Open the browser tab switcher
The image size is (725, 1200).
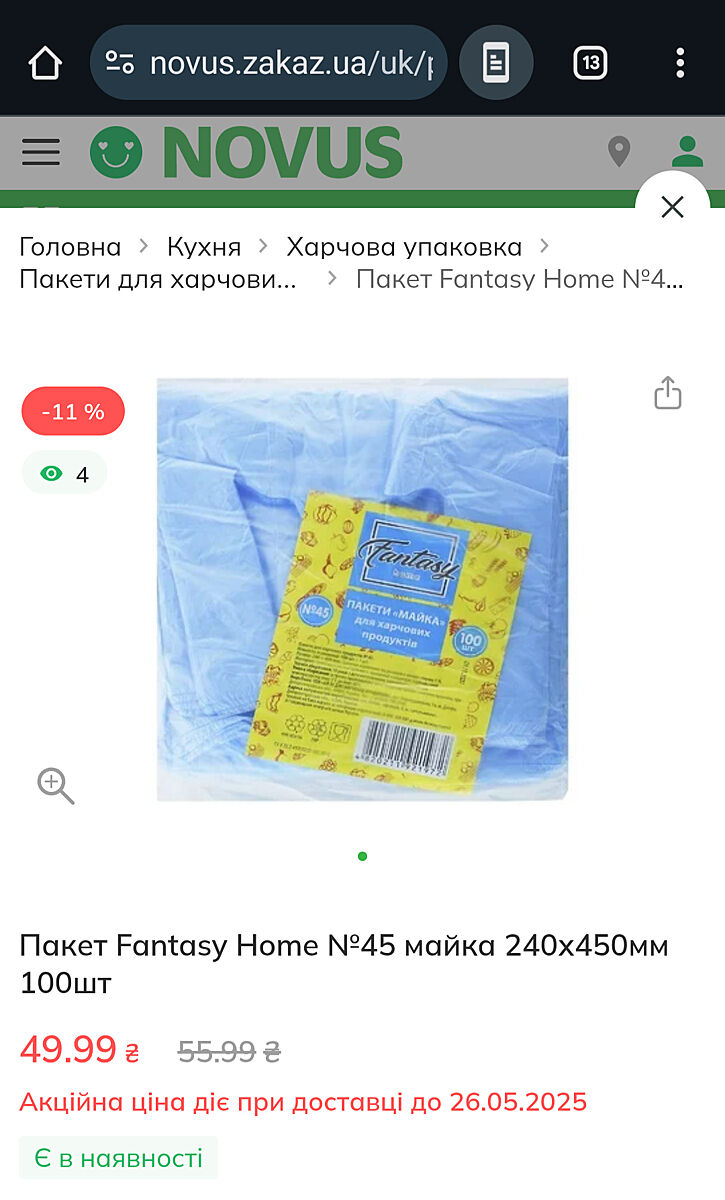(590, 63)
